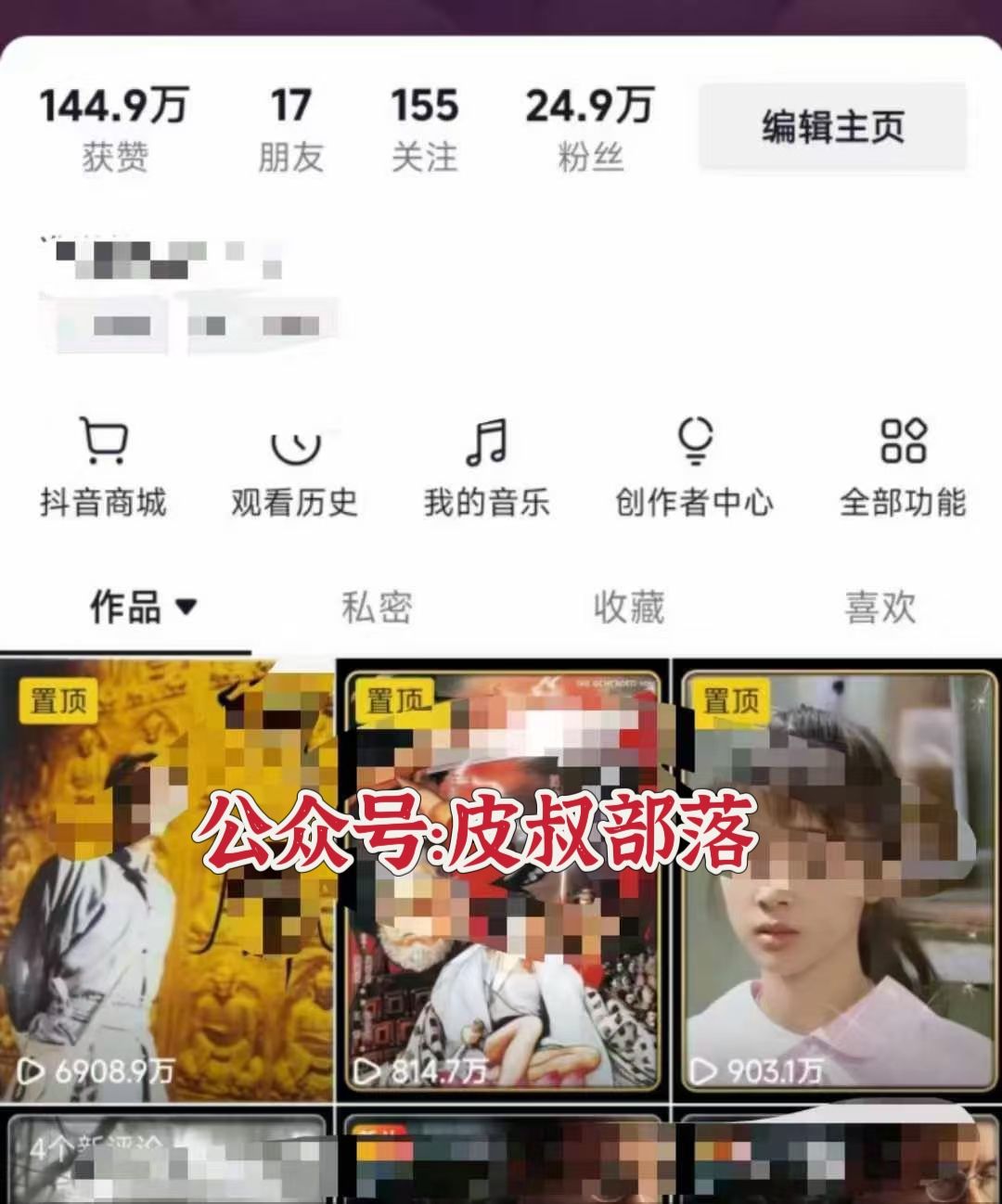Switch to the 收藏 tab
Image resolution: width=1002 pixels, height=1204 pixels.
[x=628, y=608]
